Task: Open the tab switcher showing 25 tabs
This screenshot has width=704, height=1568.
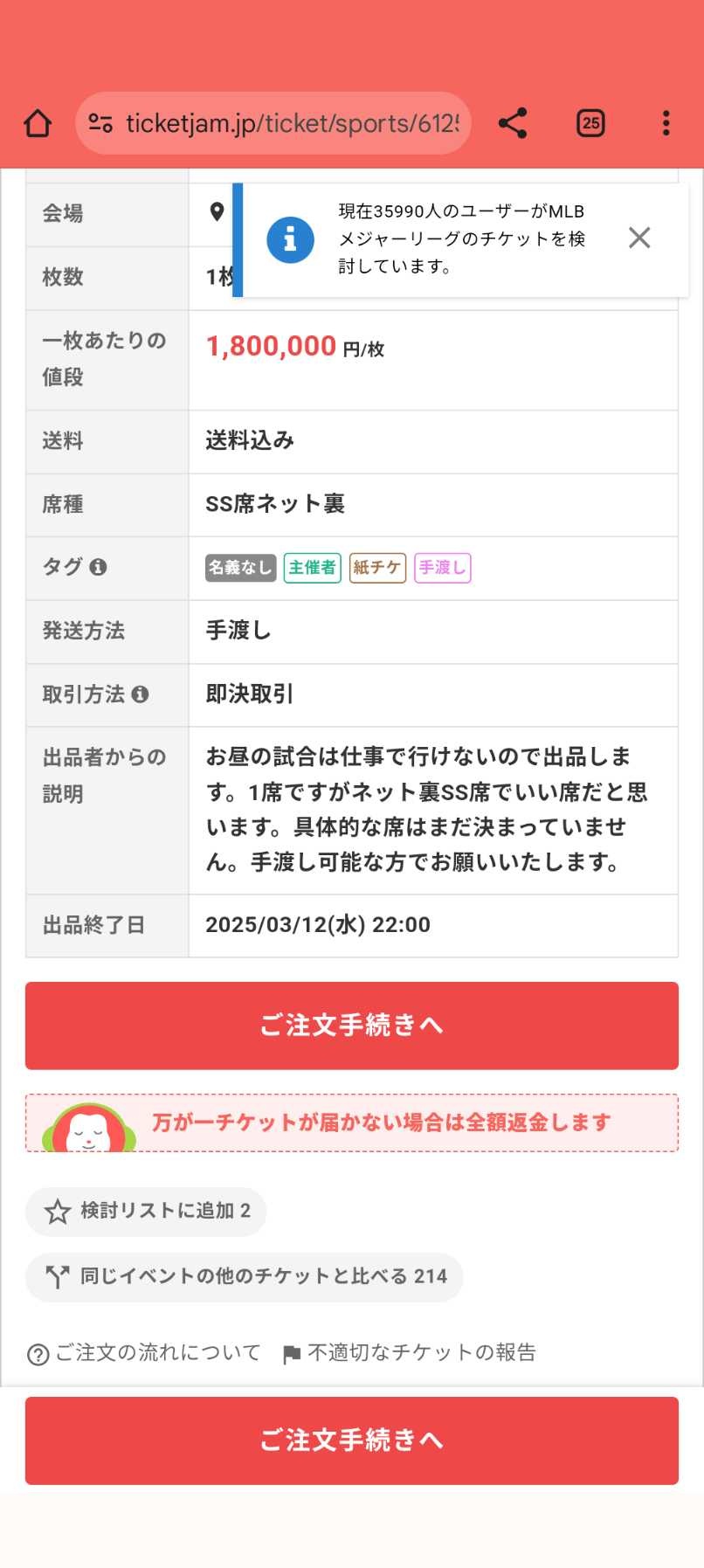Action: (x=590, y=123)
